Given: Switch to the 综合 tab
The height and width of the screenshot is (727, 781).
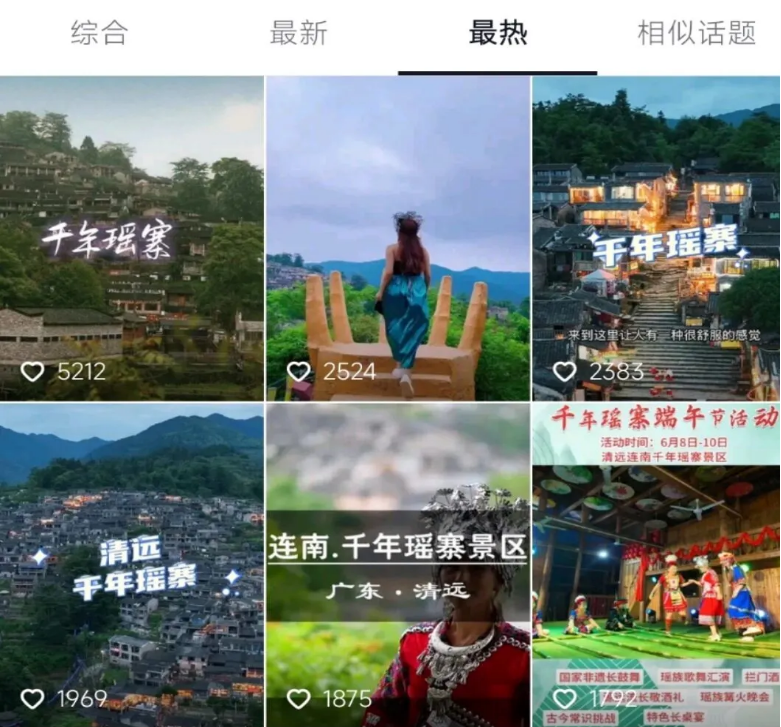Looking at the screenshot, I should click(x=99, y=33).
